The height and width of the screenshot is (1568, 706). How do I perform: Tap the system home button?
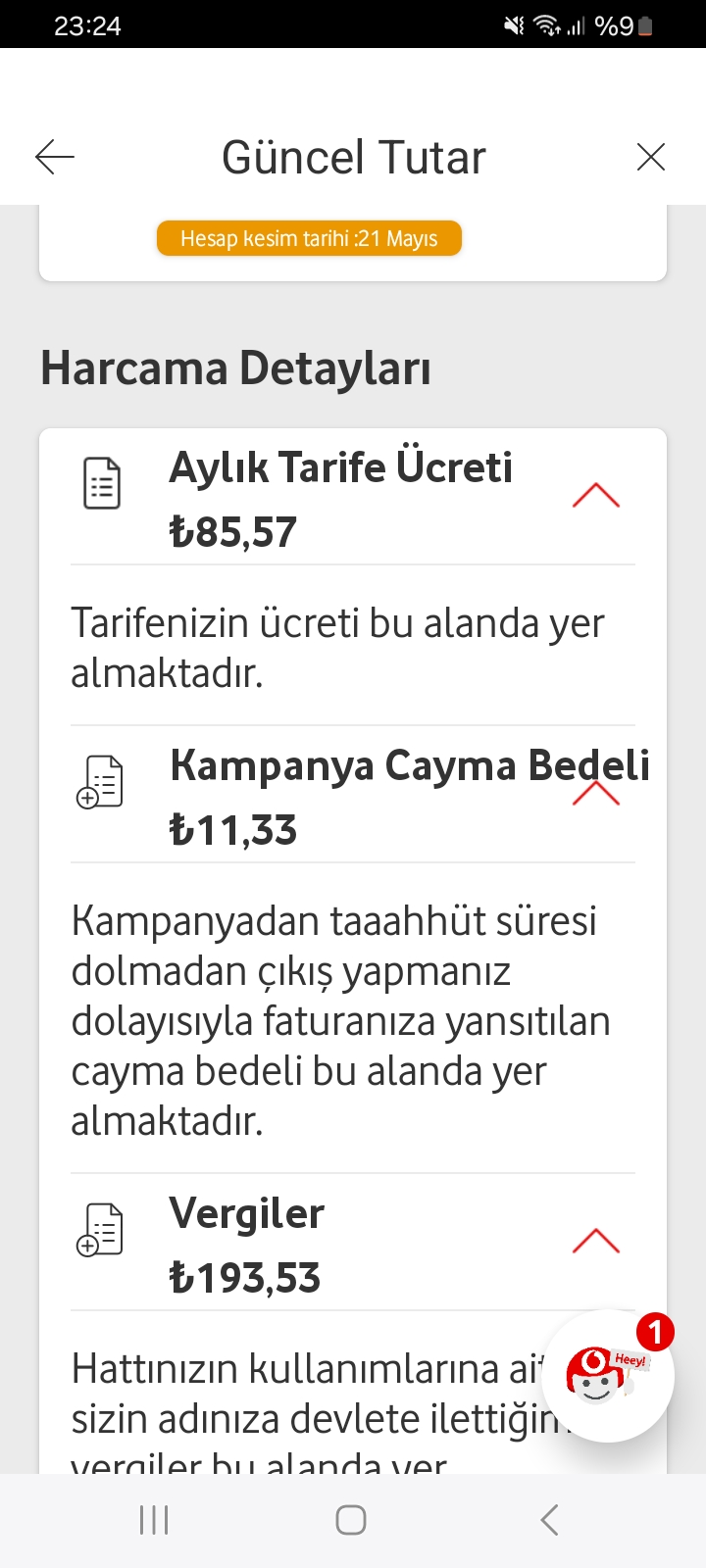tap(351, 1520)
